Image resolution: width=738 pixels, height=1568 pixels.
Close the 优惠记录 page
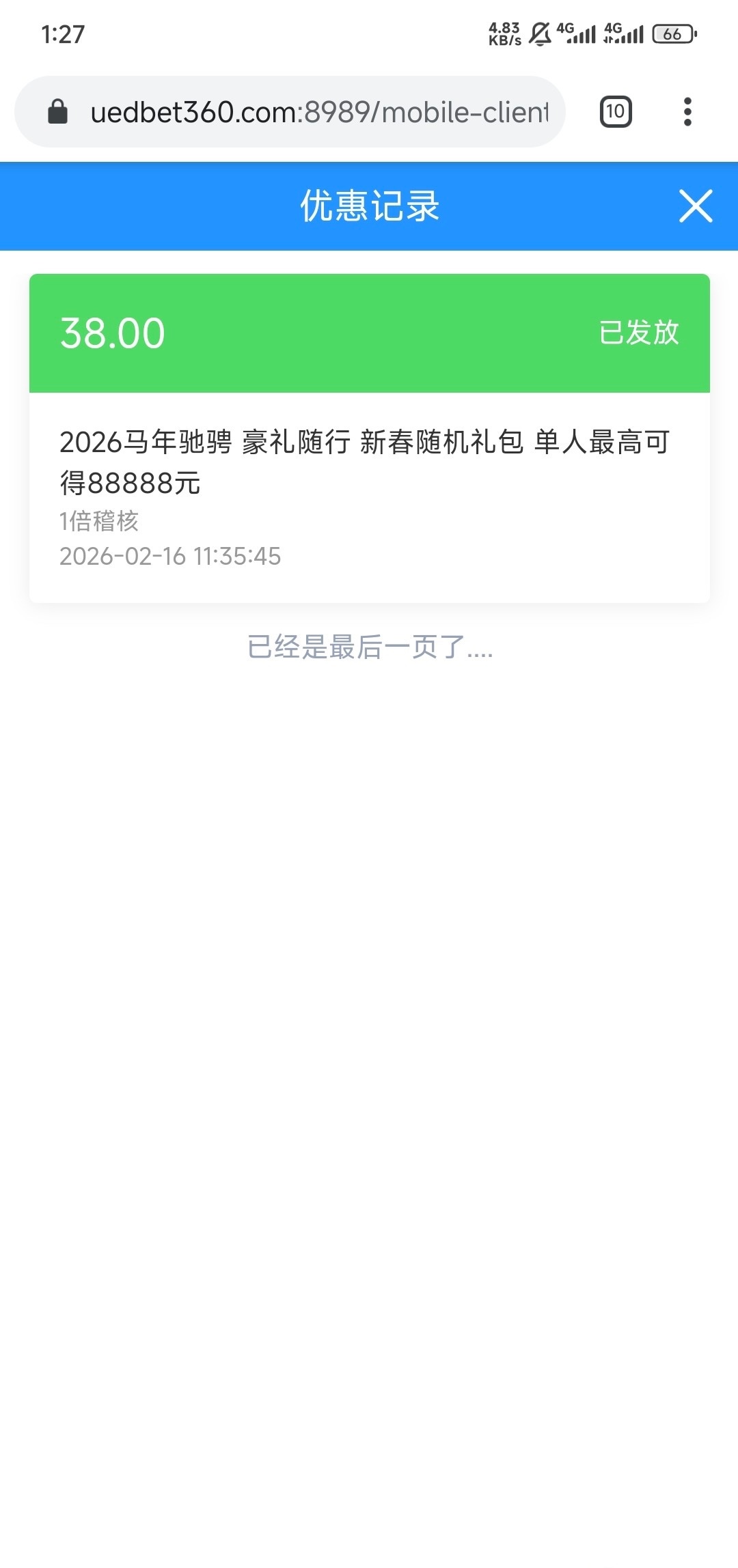(696, 206)
